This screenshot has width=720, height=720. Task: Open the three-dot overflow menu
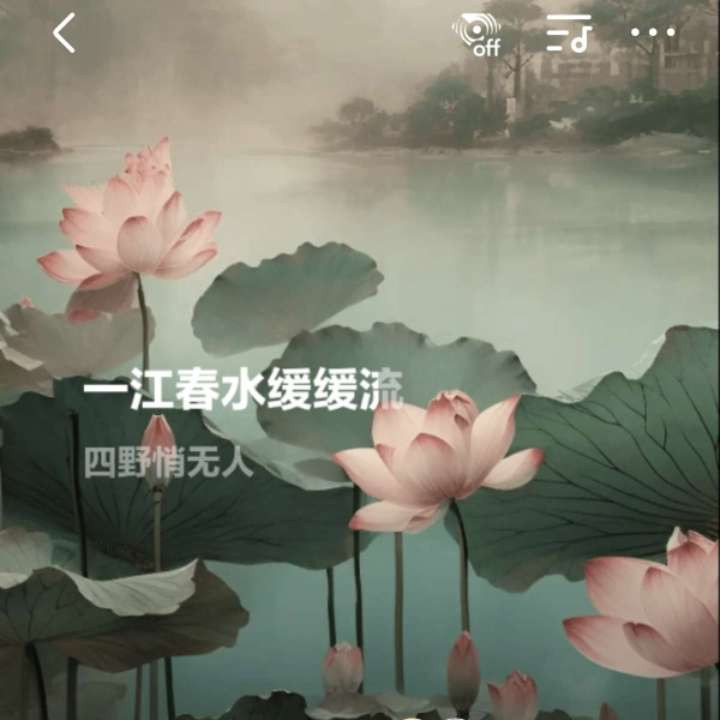652,33
